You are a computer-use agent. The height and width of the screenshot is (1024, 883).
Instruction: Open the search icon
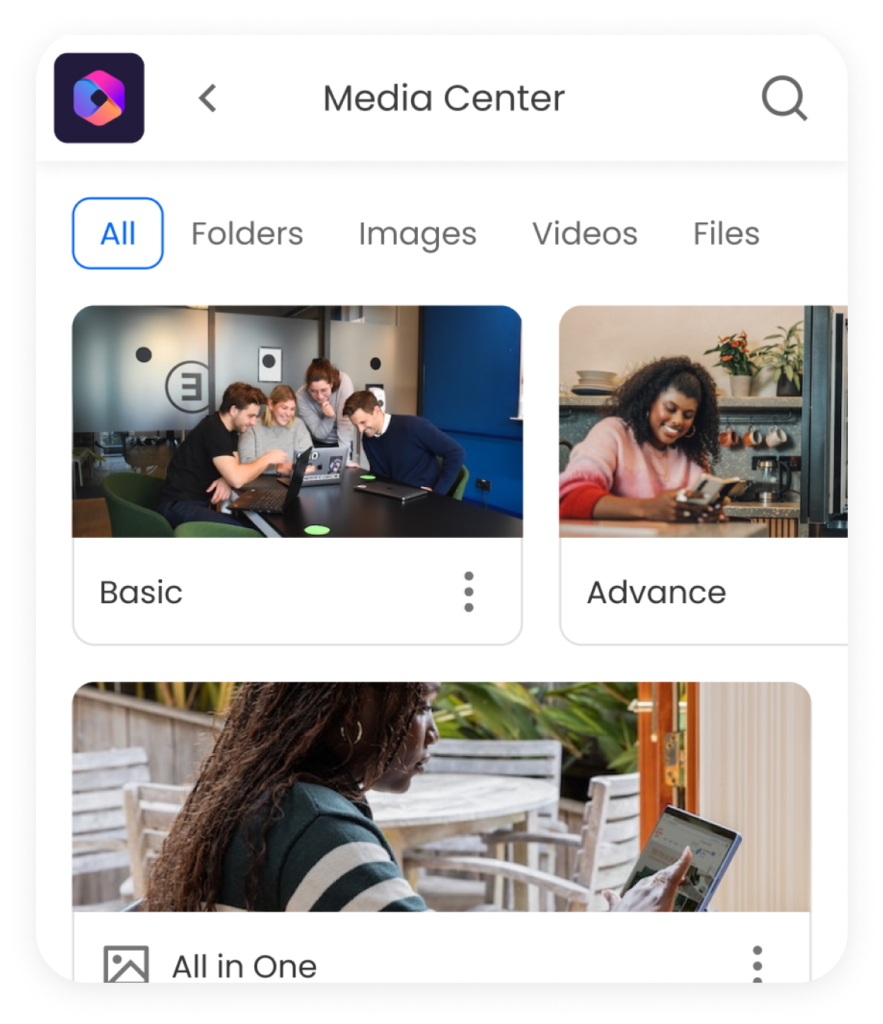(784, 98)
